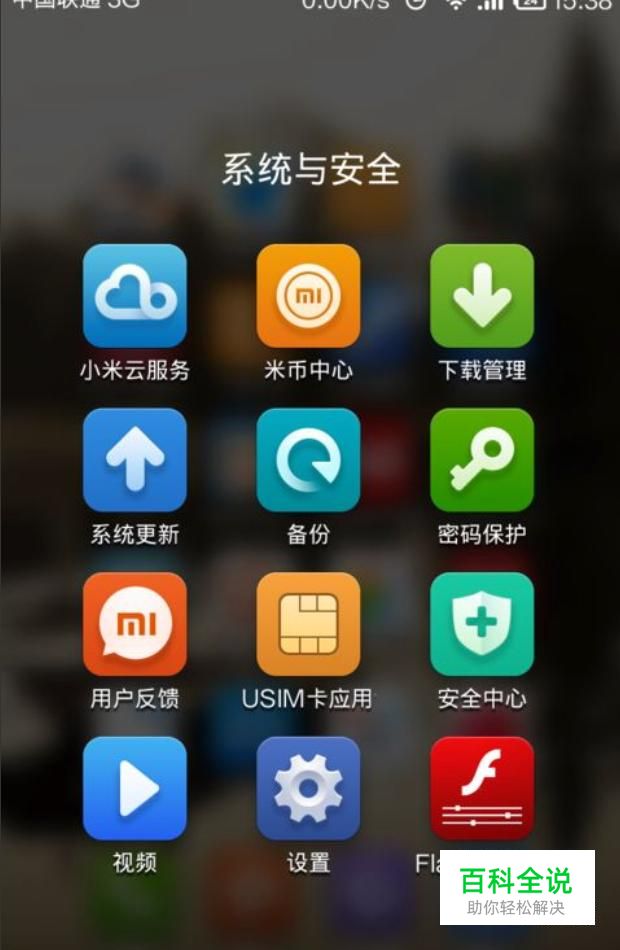Launch 密码保护 password protection

(x=482, y=460)
